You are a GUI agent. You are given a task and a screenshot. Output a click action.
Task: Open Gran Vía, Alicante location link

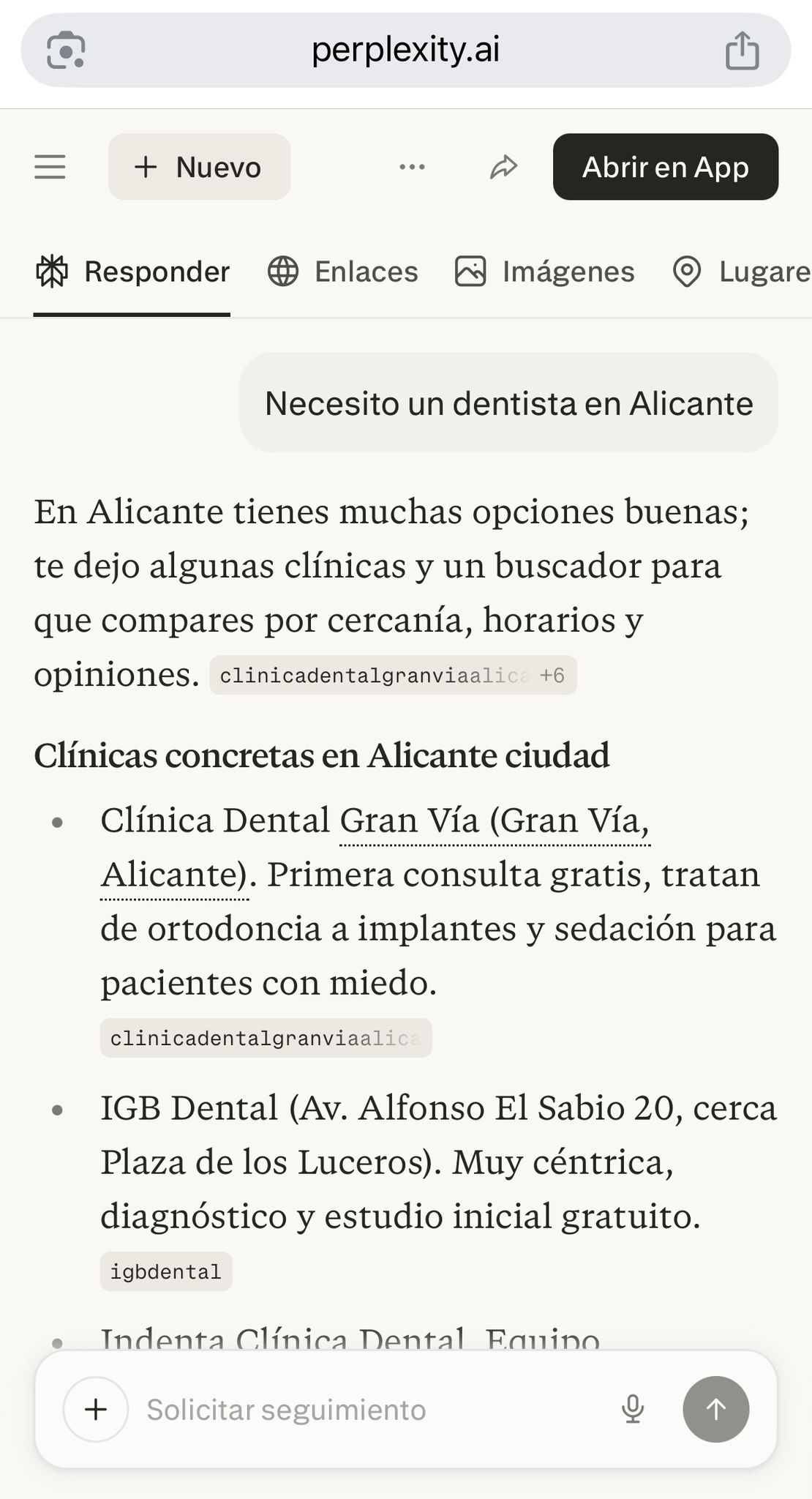coord(495,821)
